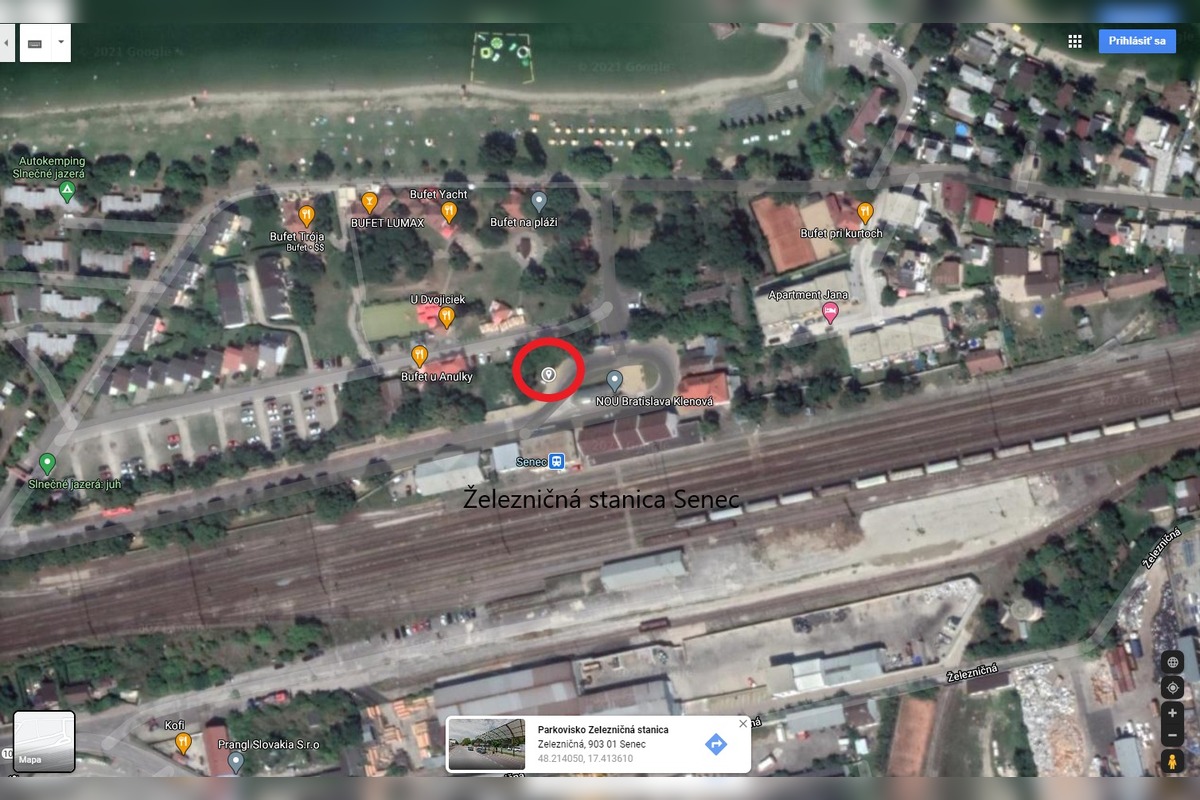Collapse the side panel arrow
Image resolution: width=1200 pixels, height=800 pixels.
click(x=8, y=43)
